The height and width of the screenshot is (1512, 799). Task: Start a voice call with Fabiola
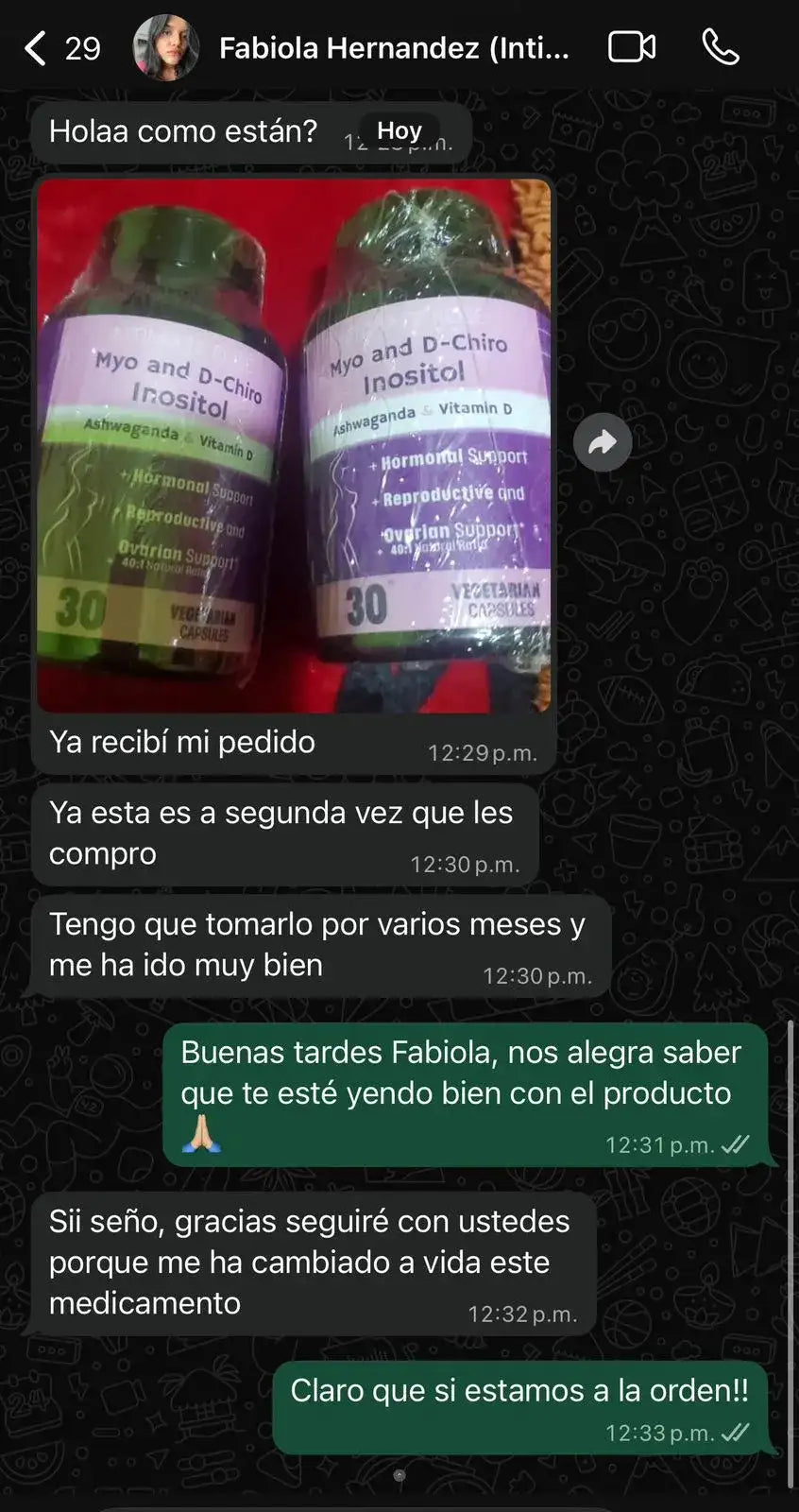click(721, 47)
